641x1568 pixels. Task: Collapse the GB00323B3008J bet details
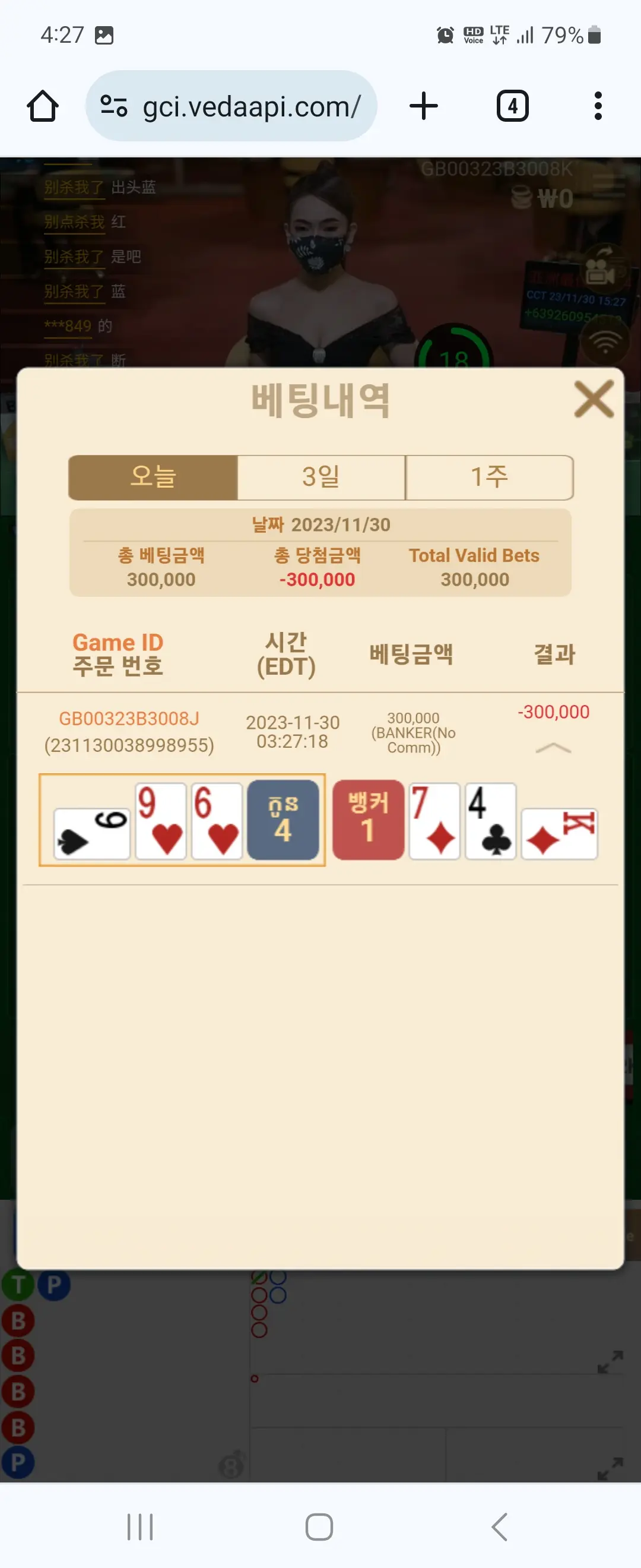click(x=553, y=748)
